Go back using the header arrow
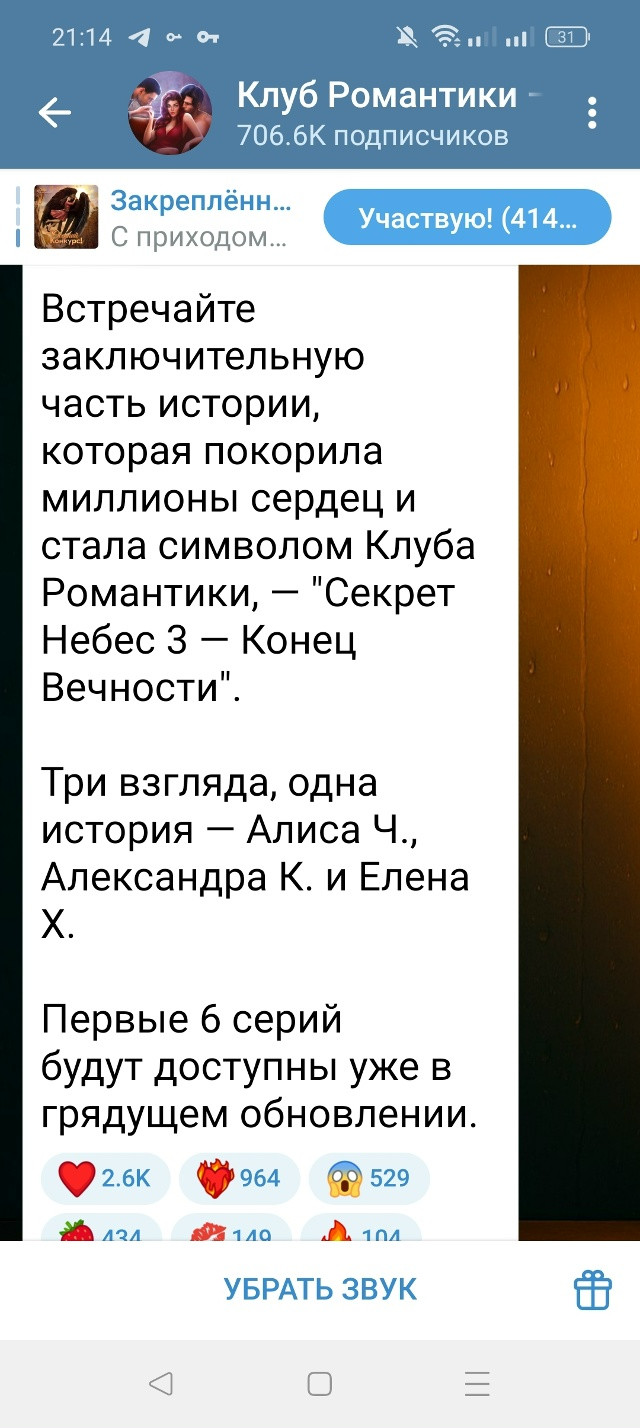 [54, 113]
